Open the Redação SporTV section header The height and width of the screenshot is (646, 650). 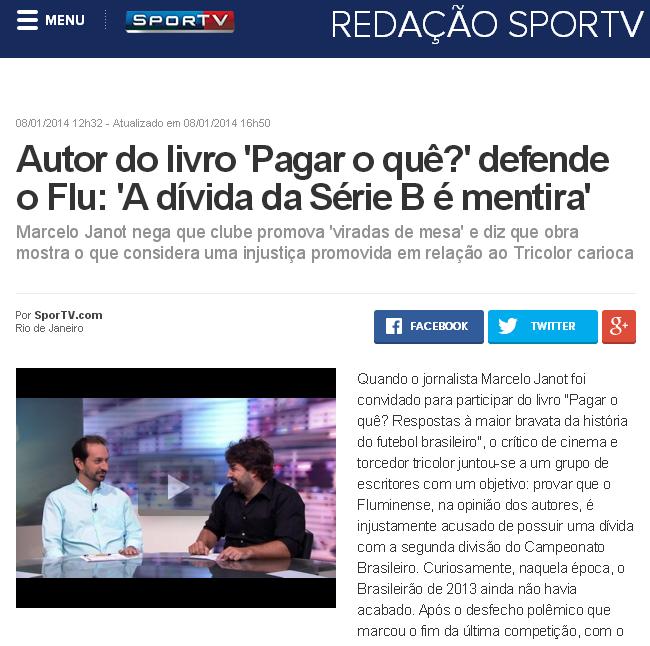[x=486, y=24]
